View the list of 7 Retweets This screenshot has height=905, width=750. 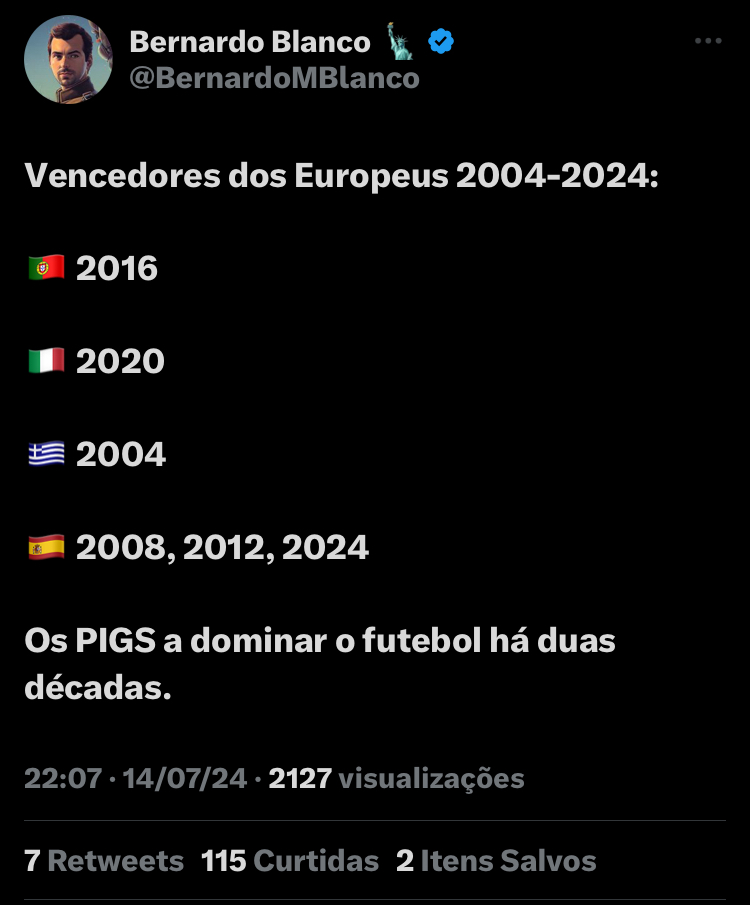tap(104, 861)
